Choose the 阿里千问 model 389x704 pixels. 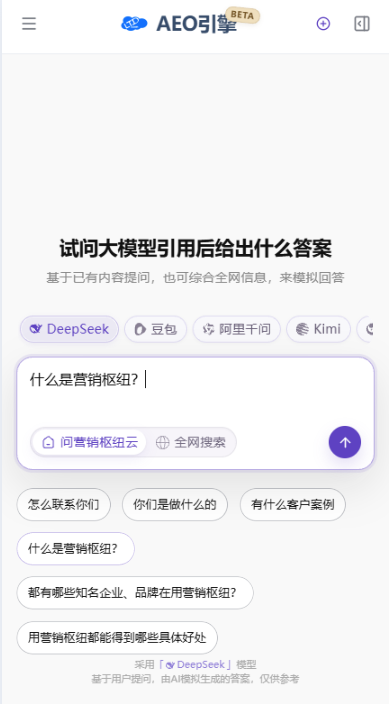[237, 329]
